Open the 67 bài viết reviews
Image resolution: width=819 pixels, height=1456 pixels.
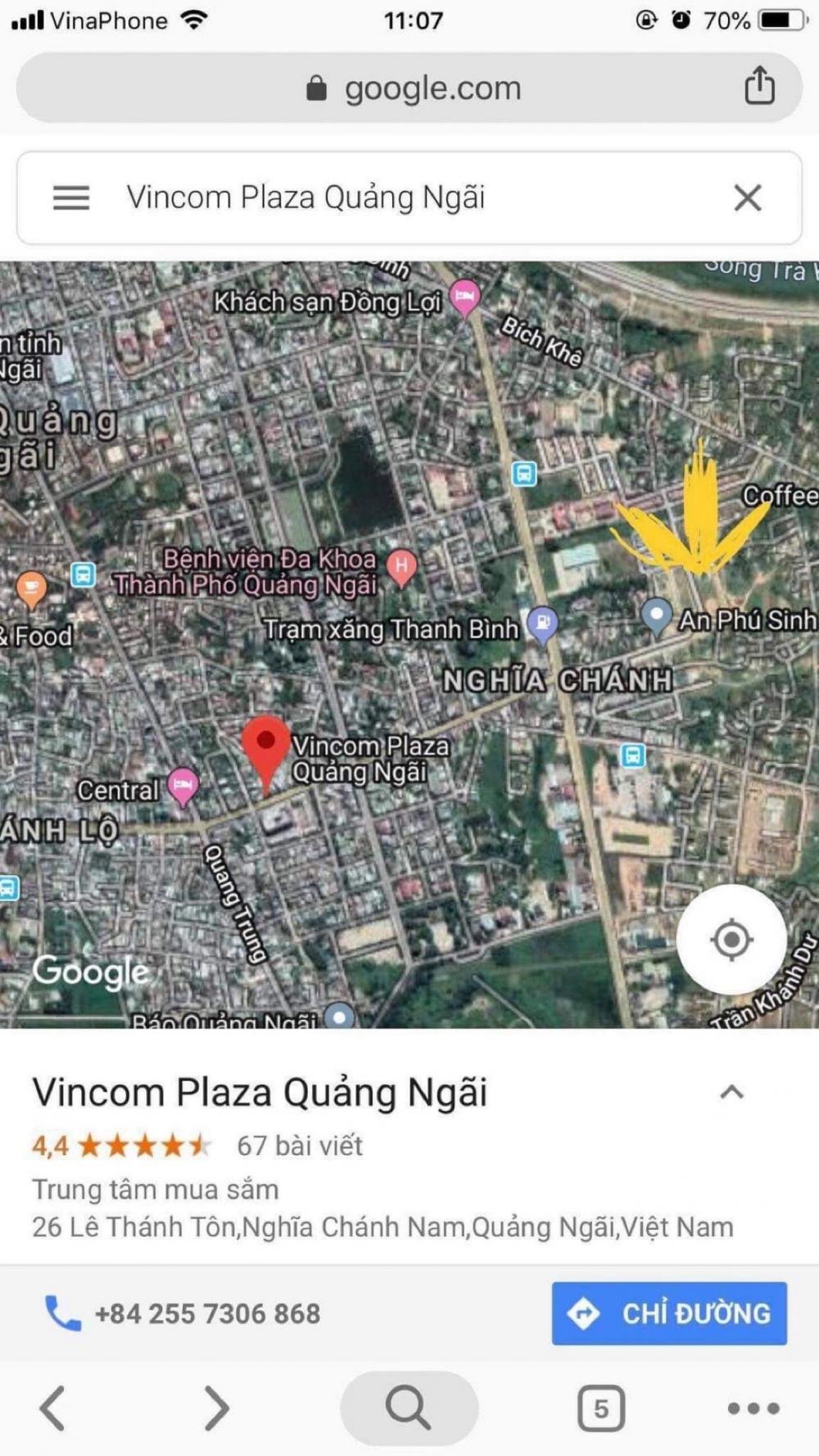point(300,1145)
